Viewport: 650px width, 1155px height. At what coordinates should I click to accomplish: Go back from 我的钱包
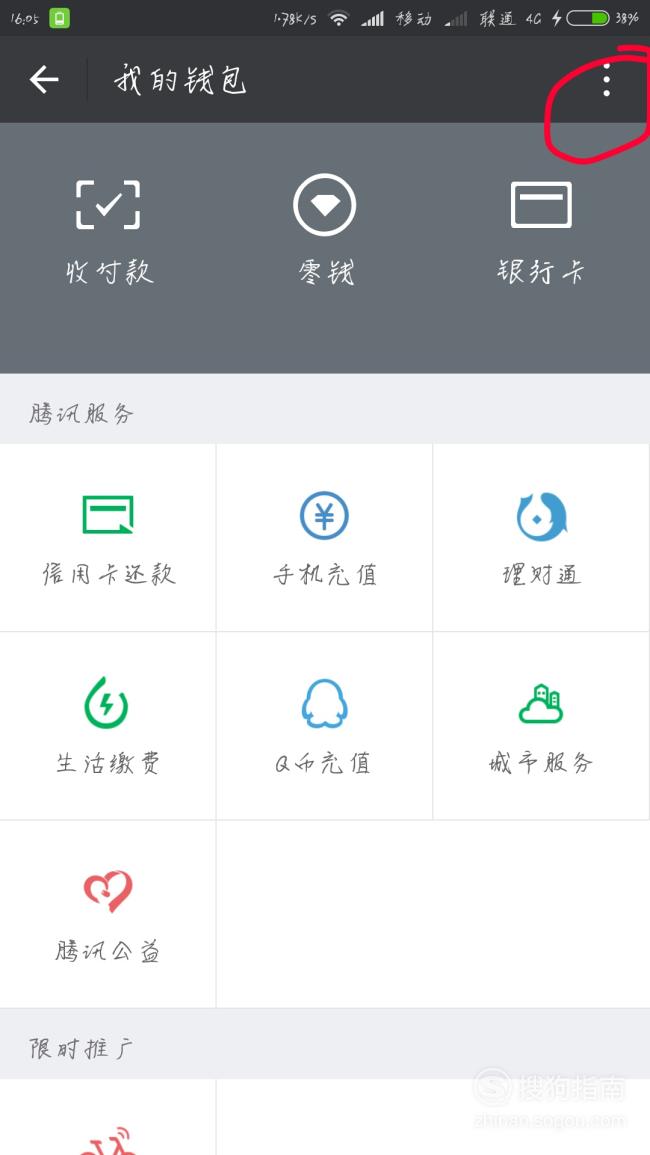click(43, 80)
